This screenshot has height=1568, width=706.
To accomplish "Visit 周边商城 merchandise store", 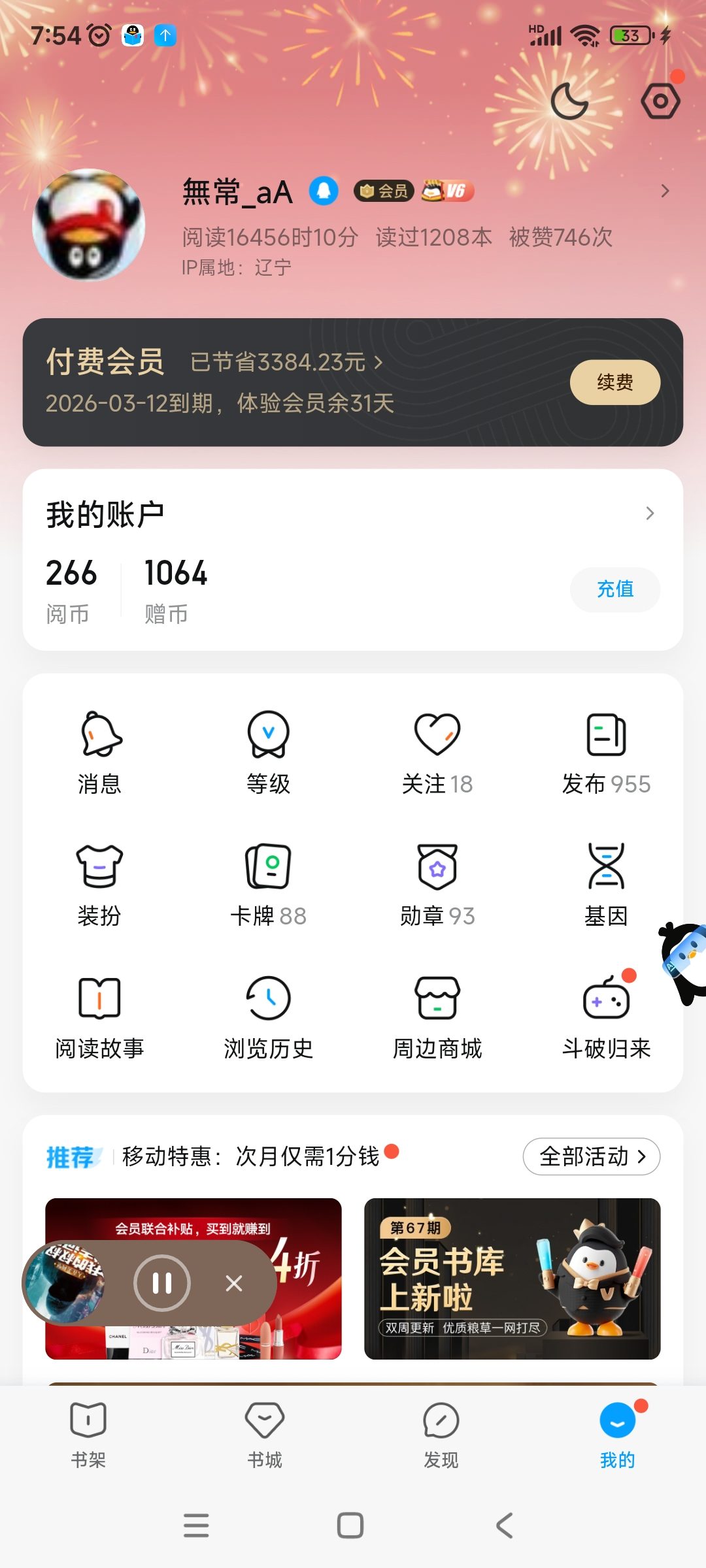I will pos(437,1016).
